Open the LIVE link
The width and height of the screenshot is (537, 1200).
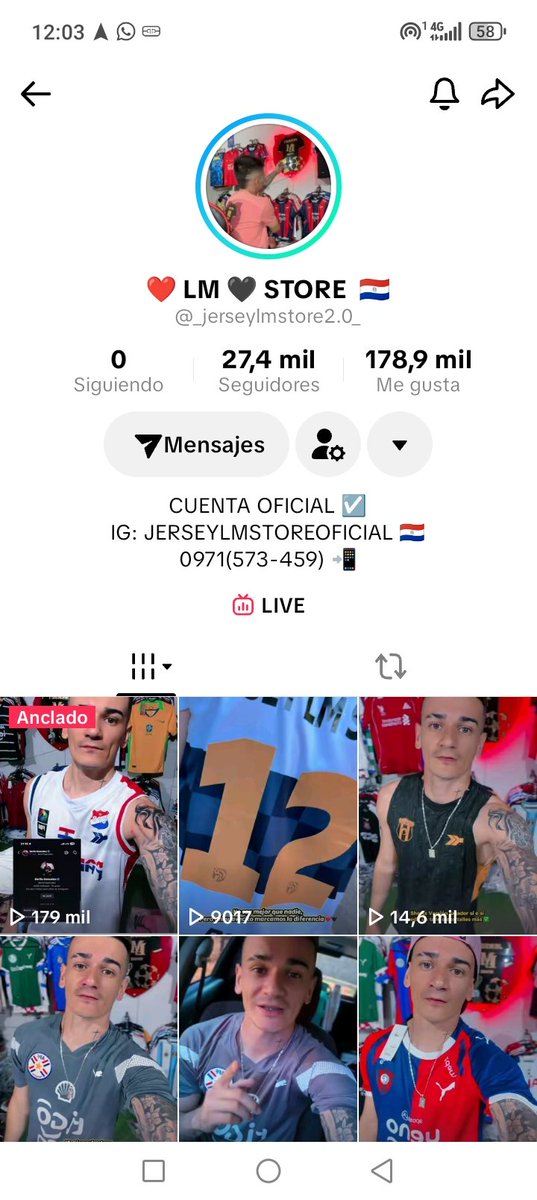coord(268,605)
